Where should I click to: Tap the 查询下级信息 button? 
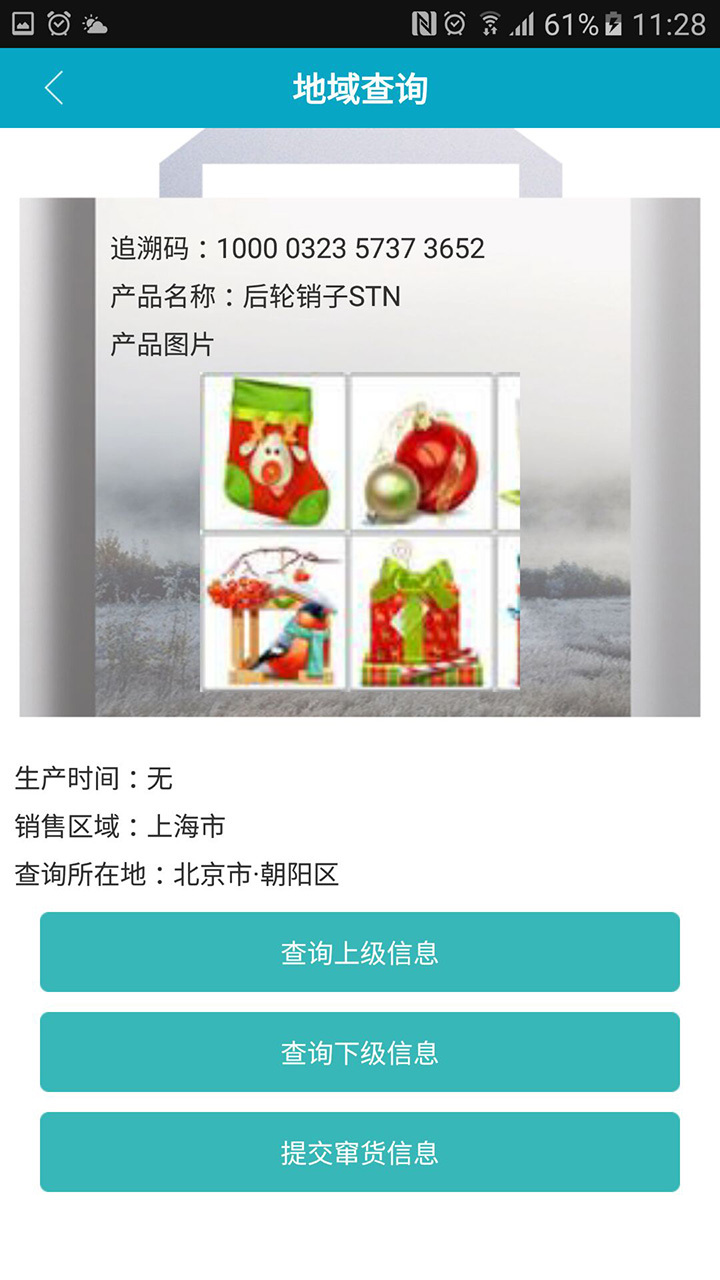click(x=360, y=1052)
